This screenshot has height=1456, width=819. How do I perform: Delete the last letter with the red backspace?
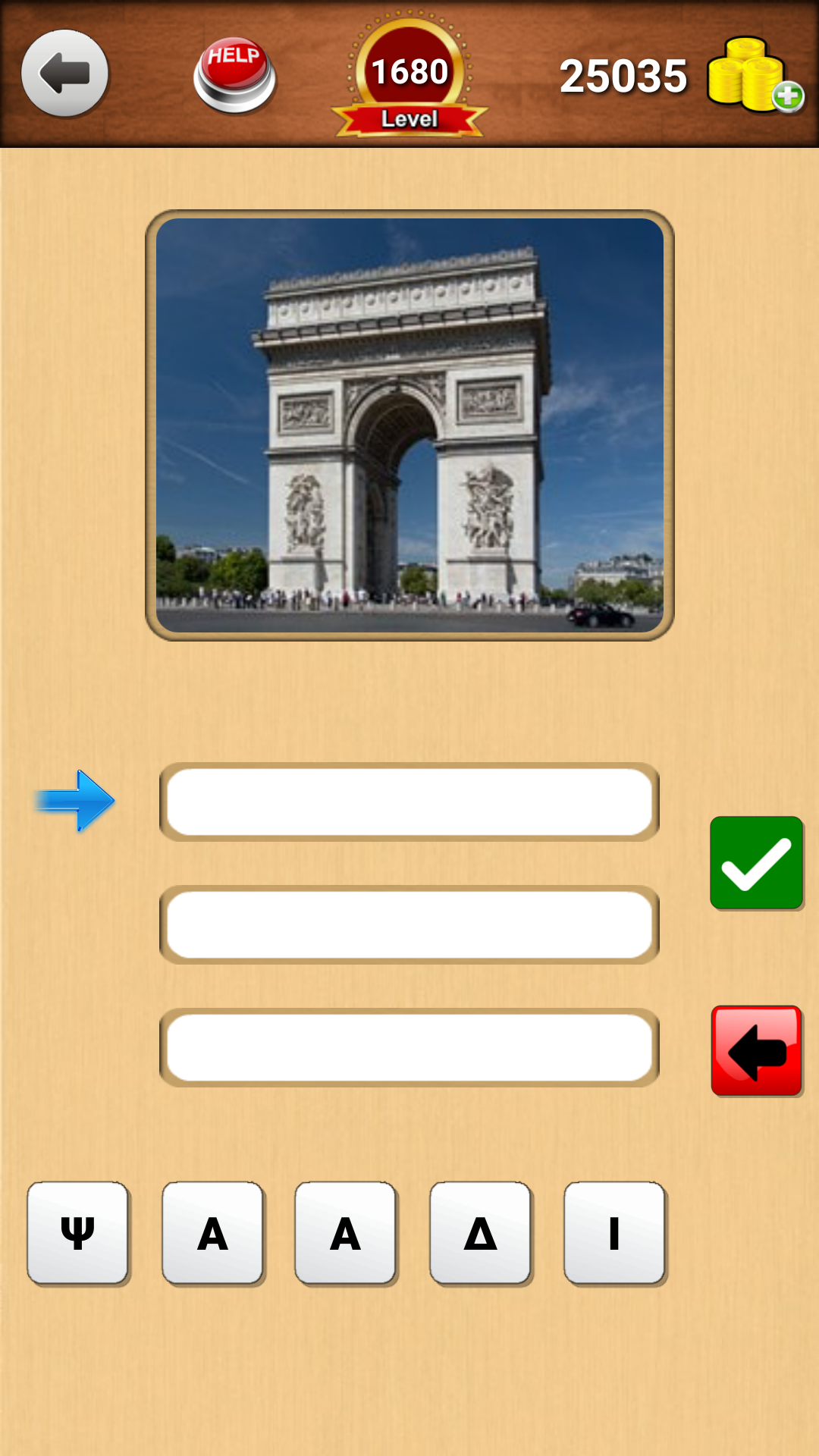756,1050
